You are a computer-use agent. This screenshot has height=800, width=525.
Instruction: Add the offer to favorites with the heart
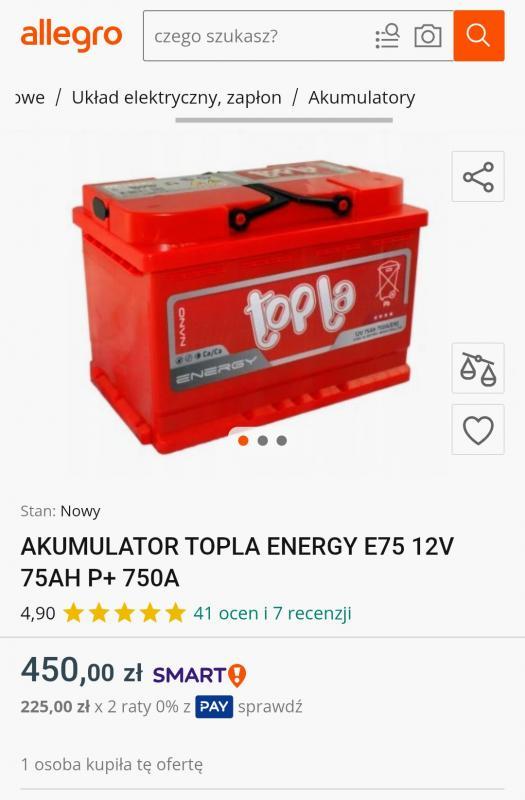pyautogui.click(x=478, y=430)
